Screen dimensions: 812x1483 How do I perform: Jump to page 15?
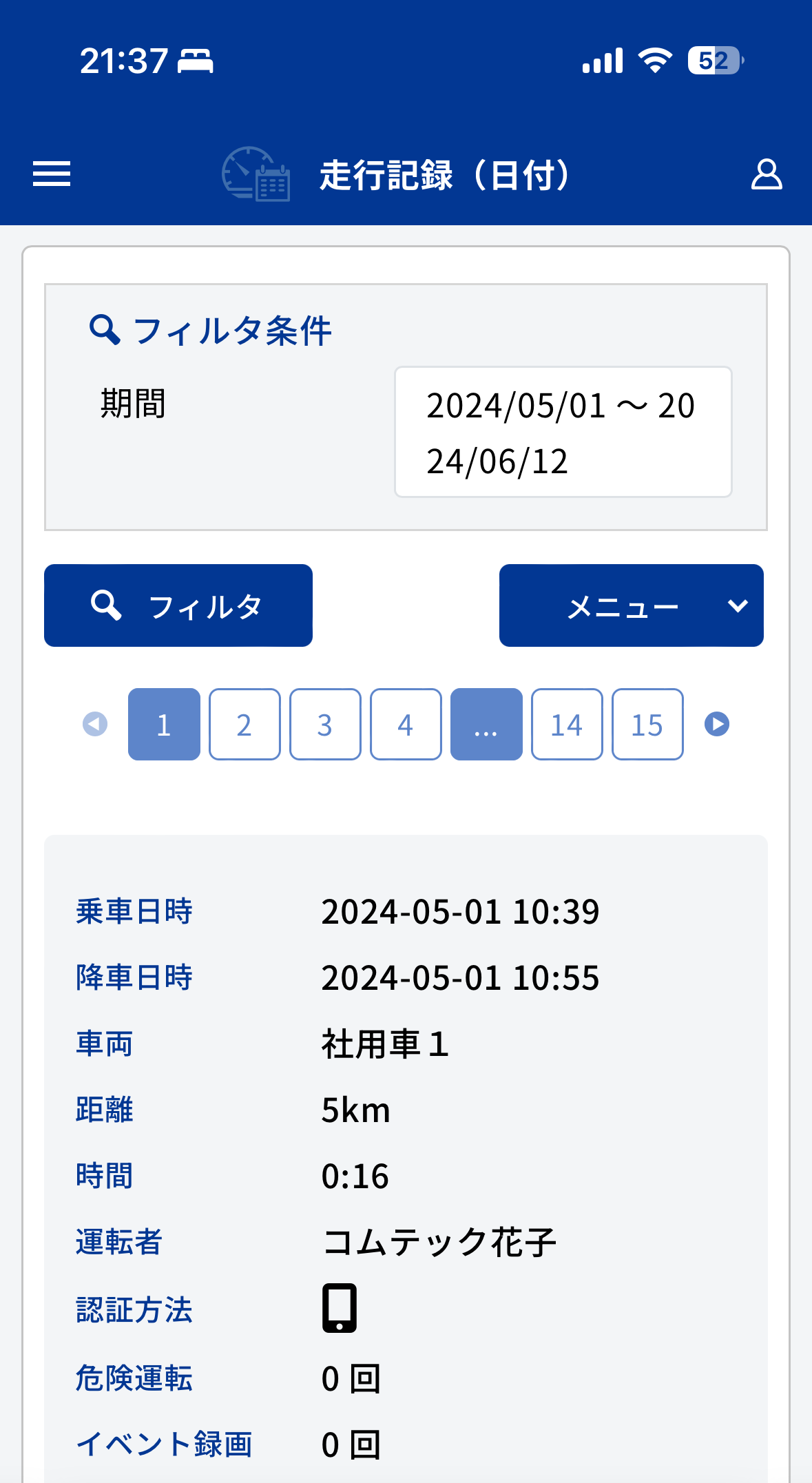point(647,724)
